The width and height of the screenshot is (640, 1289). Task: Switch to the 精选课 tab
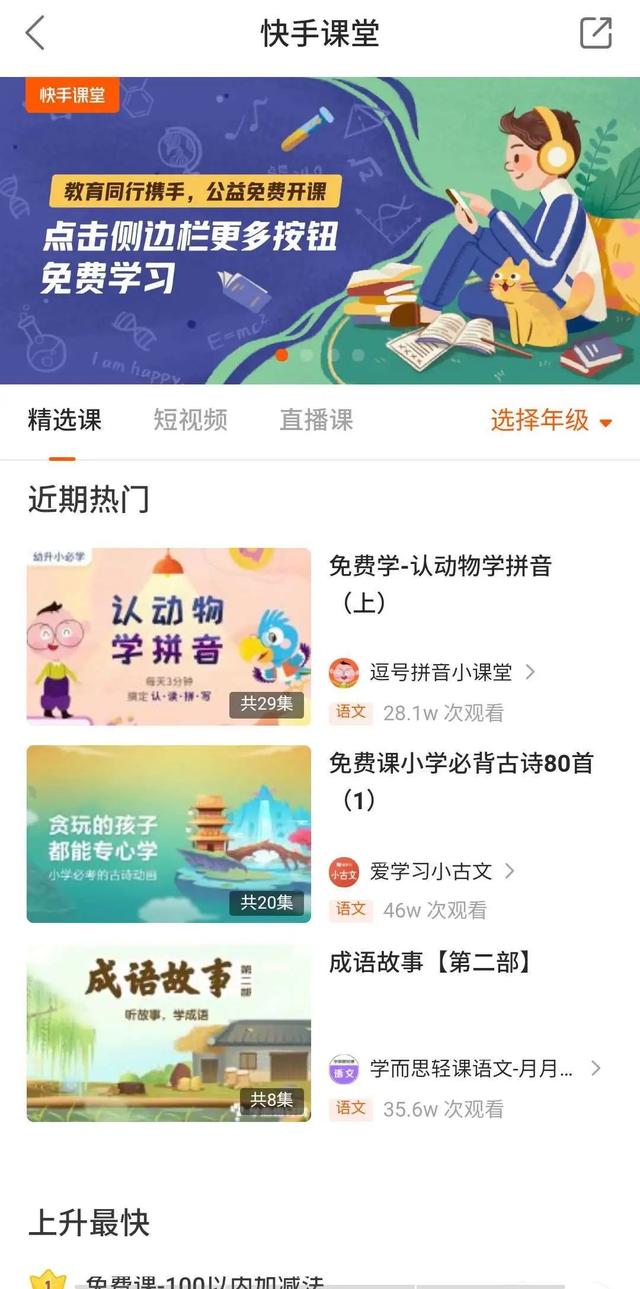pos(64,420)
